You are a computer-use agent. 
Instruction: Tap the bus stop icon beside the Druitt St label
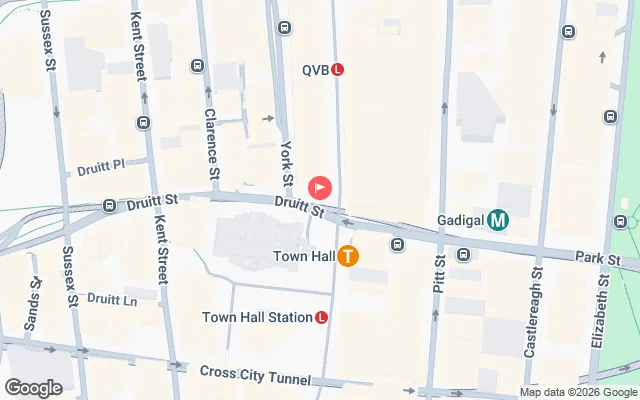(109, 206)
